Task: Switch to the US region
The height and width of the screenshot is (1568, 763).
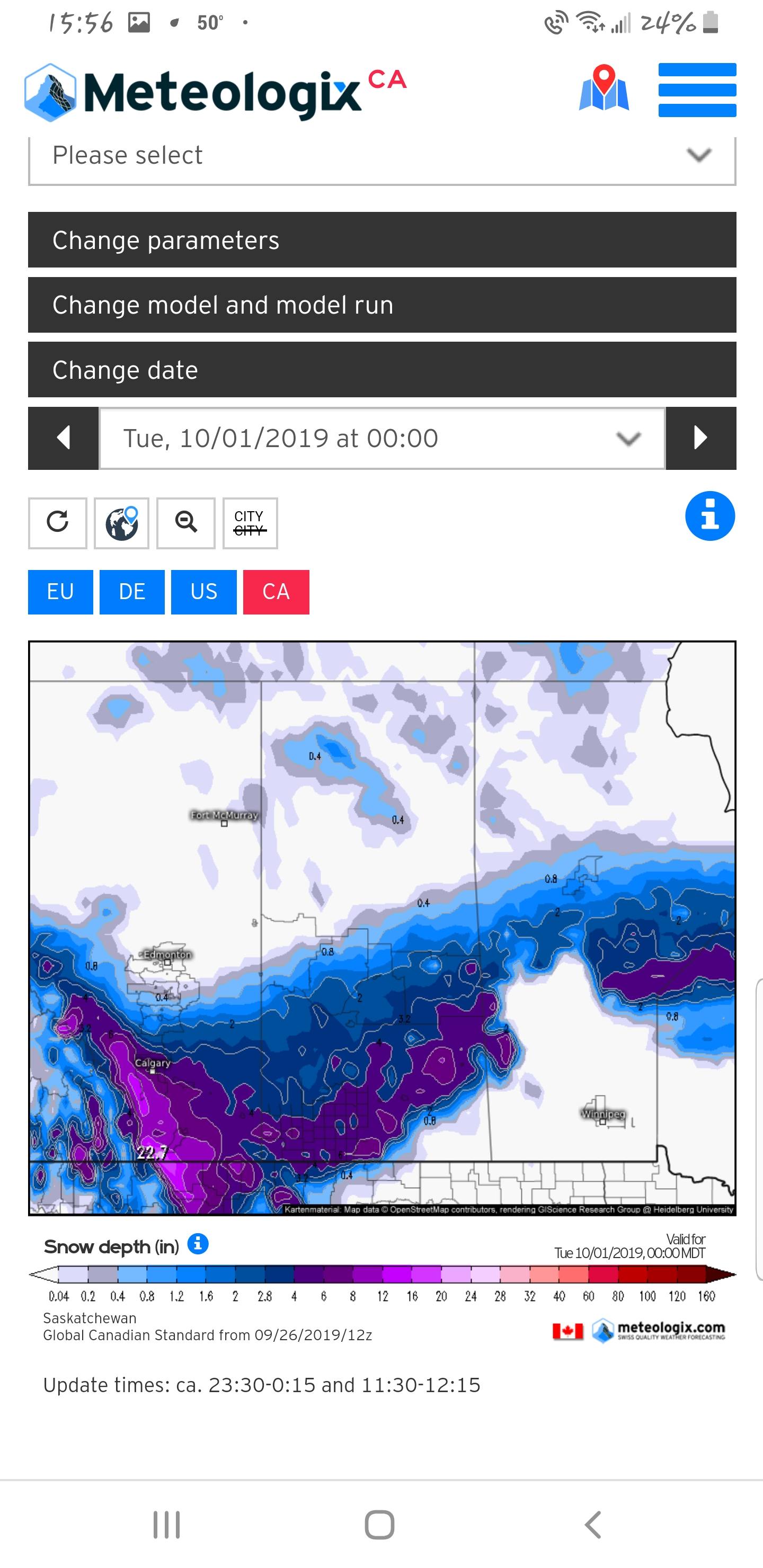Action: coord(203,592)
